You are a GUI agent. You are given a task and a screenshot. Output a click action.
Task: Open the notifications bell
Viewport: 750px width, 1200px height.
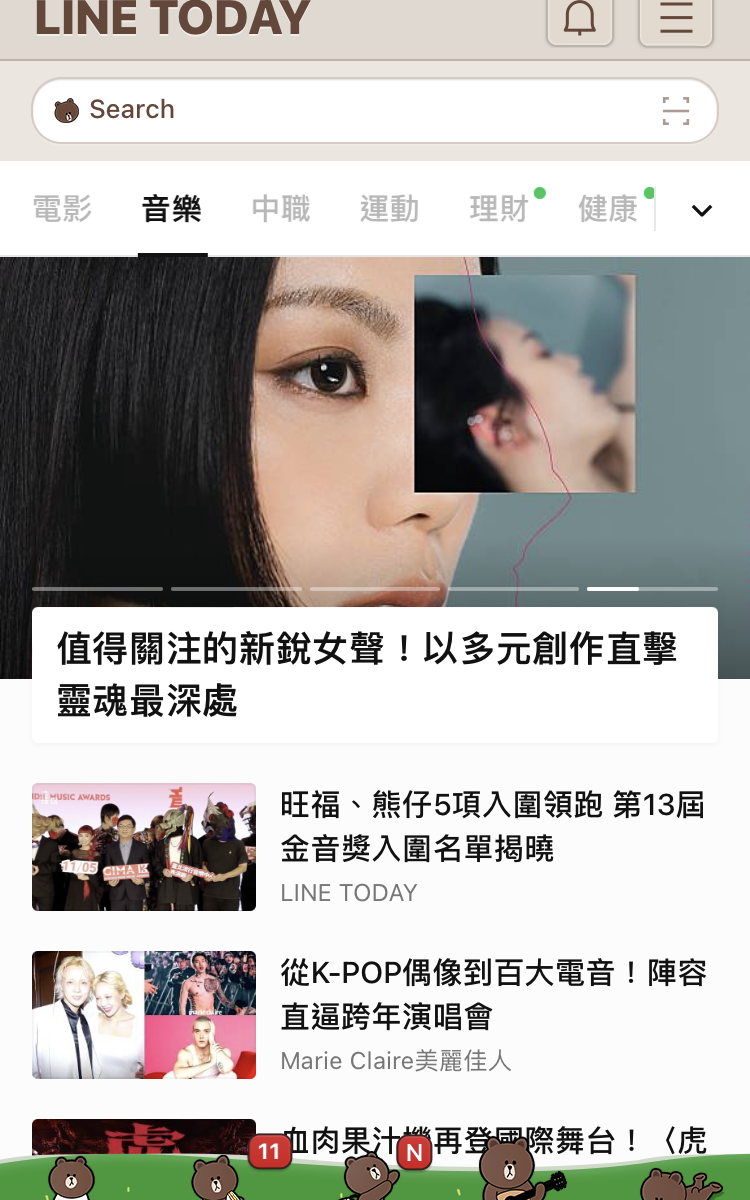[x=580, y=18]
